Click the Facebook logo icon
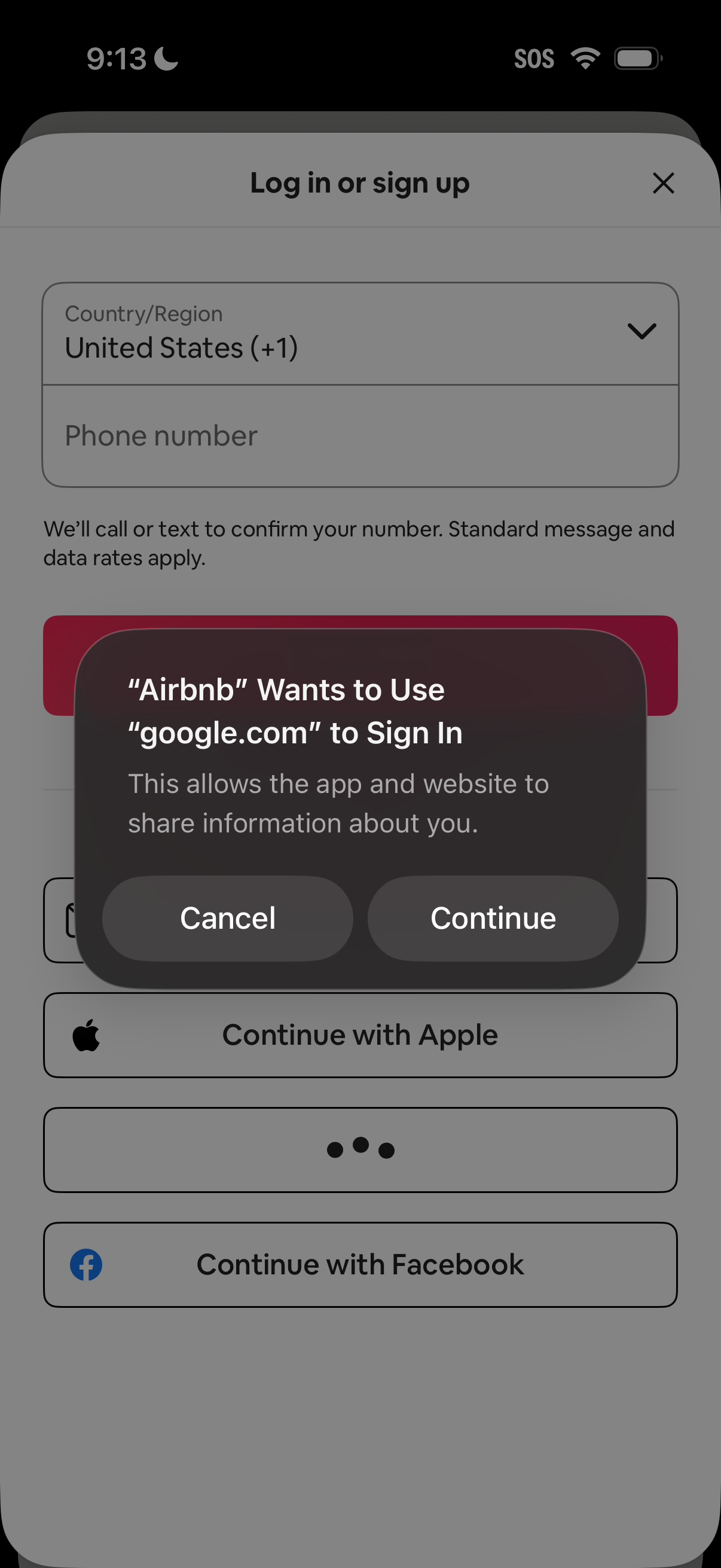This screenshot has height=1568, width=721. click(x=85, y=1264)
